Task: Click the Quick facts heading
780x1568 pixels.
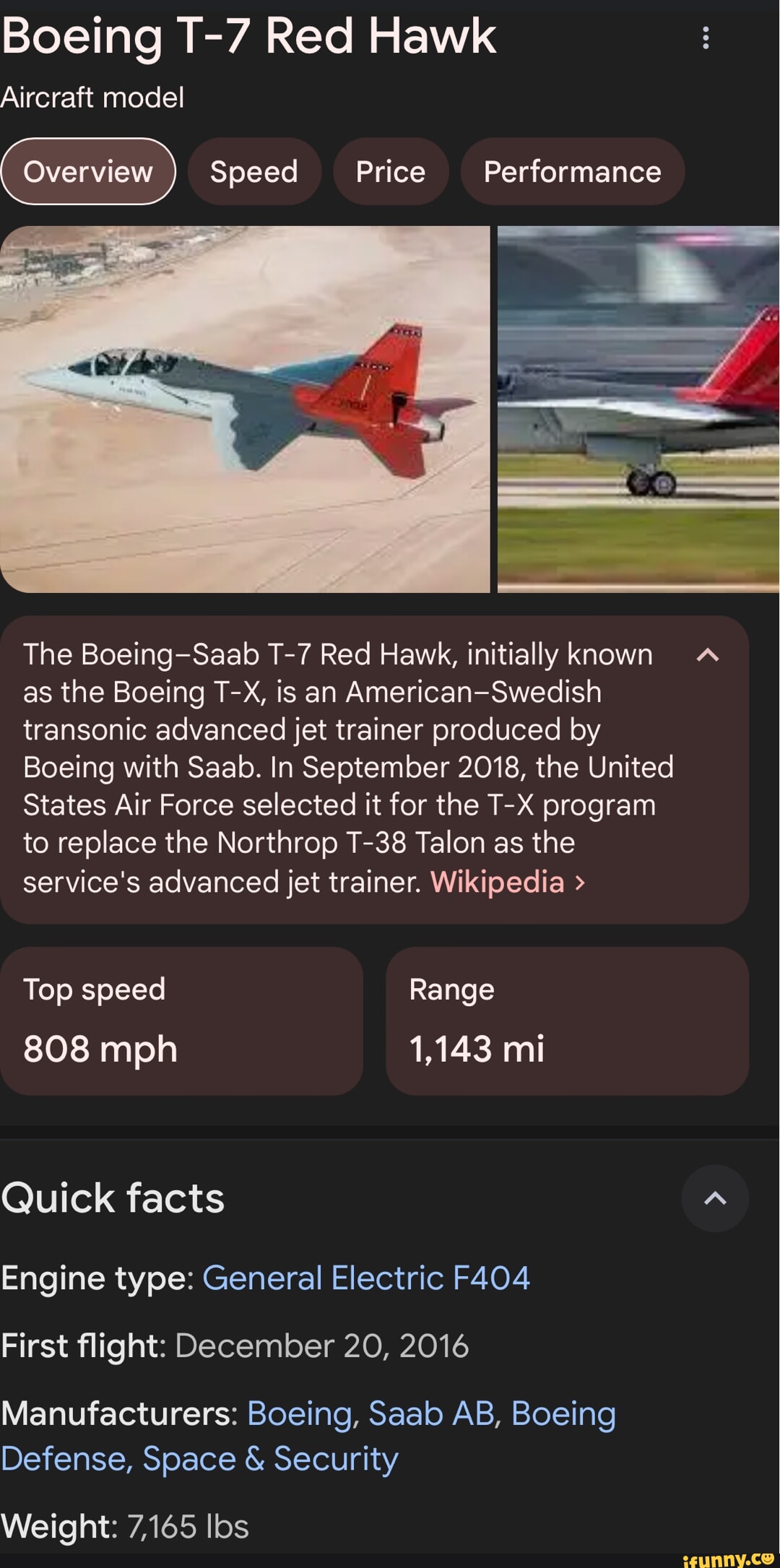Action: click(x=111, y=1197)
